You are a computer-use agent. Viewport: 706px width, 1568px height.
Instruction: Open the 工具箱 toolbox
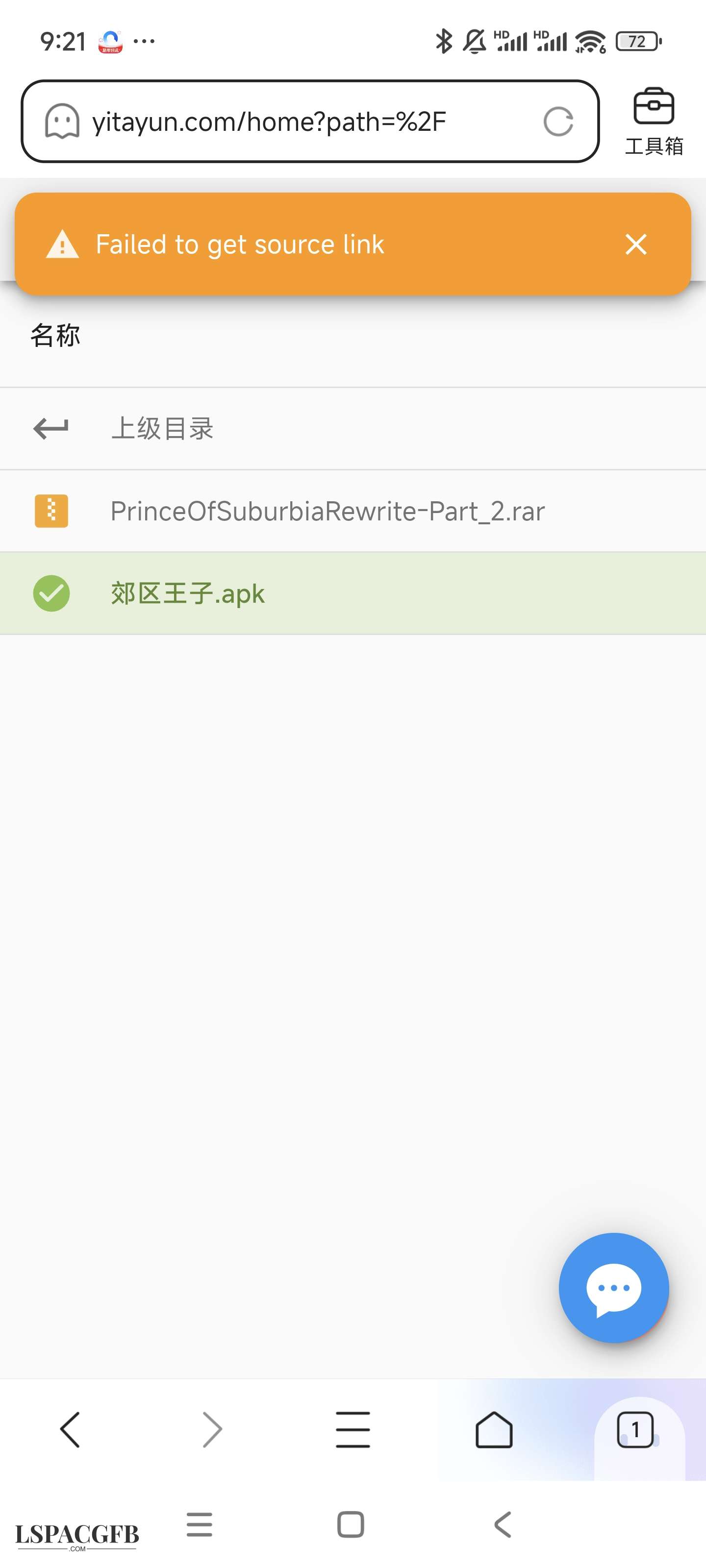654,121
